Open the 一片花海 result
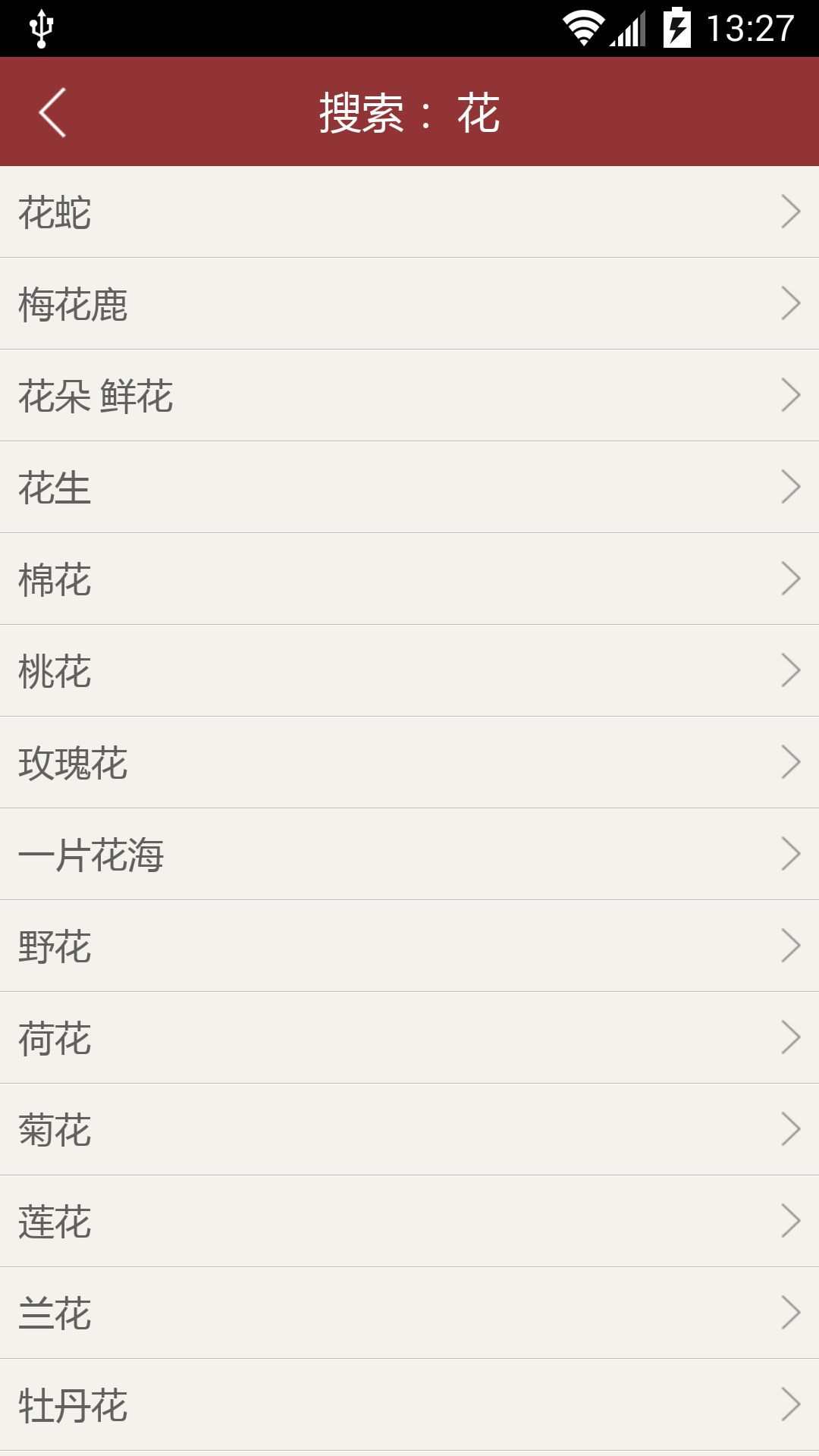 (x=409, y=855)
